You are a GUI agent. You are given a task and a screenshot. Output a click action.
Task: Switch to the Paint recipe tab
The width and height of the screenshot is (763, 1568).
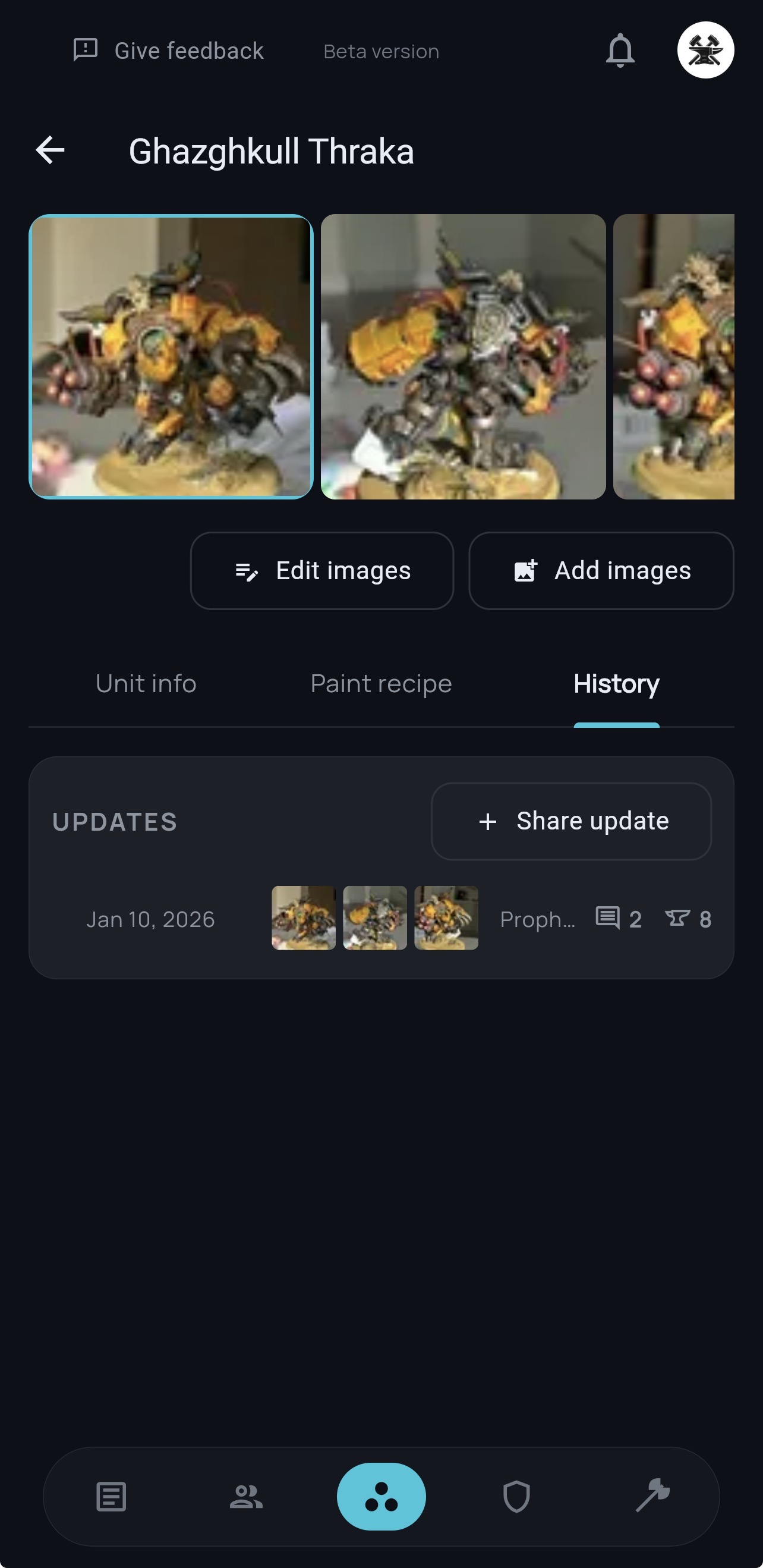point(380,684)
